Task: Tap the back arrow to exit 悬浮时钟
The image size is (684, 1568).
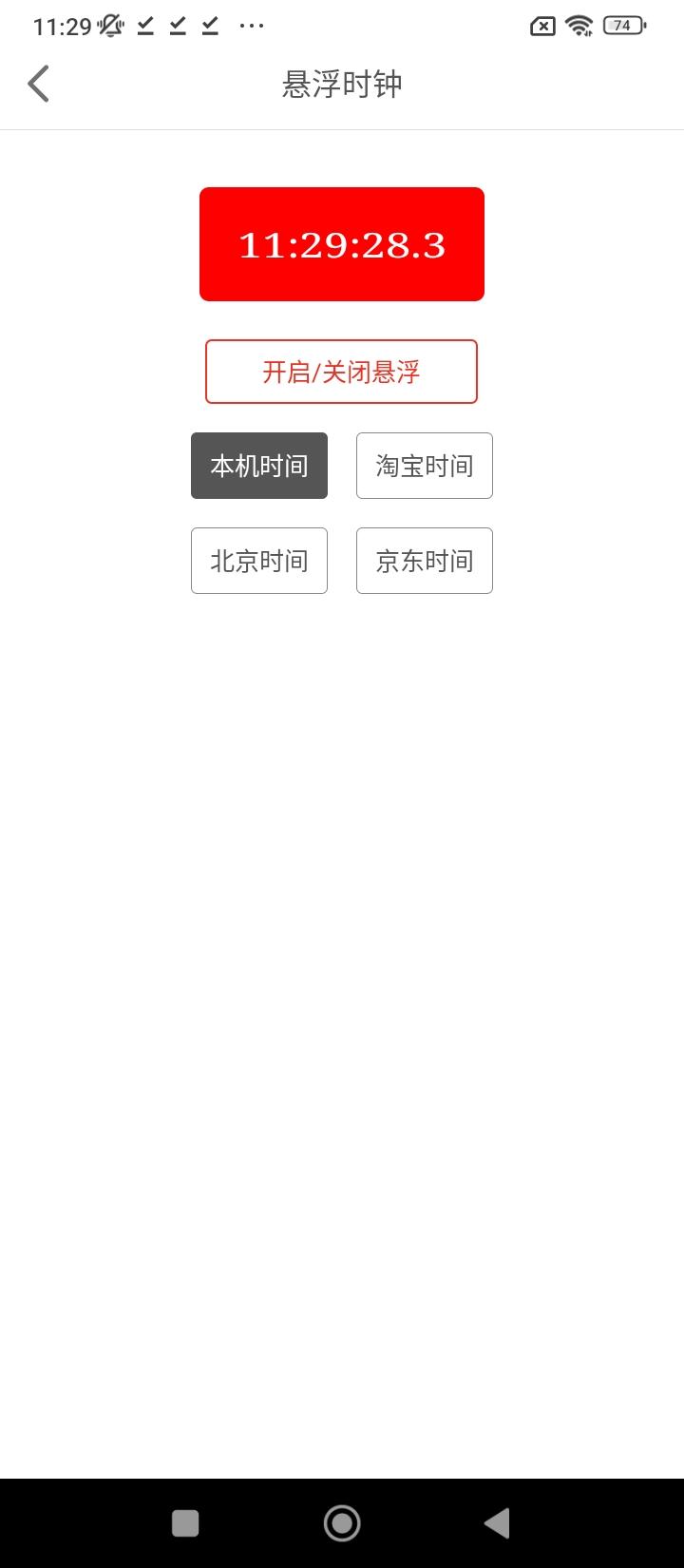Action: (x=38, y=83)
